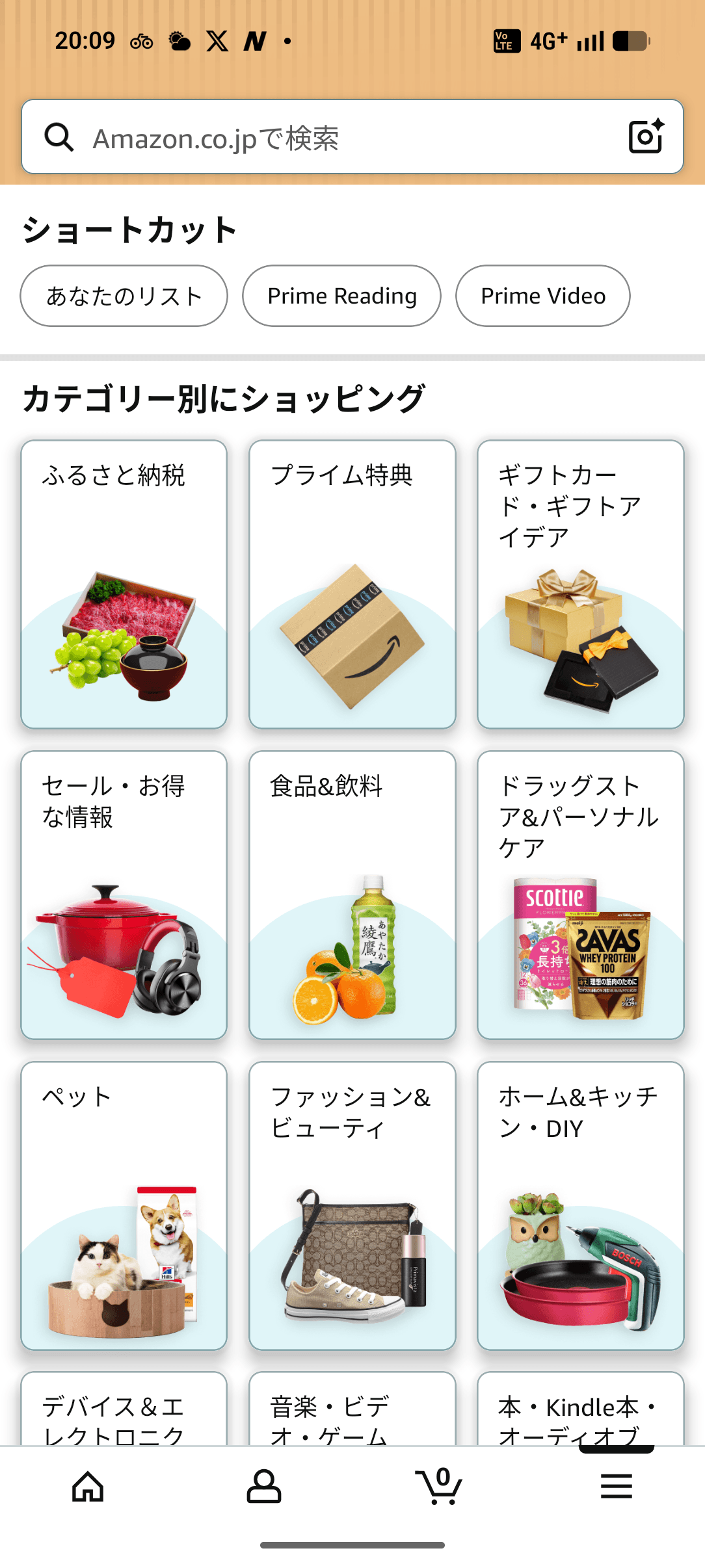Screen dimensions: 705x1568
Task: Open the あなたのリスト shortcut
Action: coord(124,296)
